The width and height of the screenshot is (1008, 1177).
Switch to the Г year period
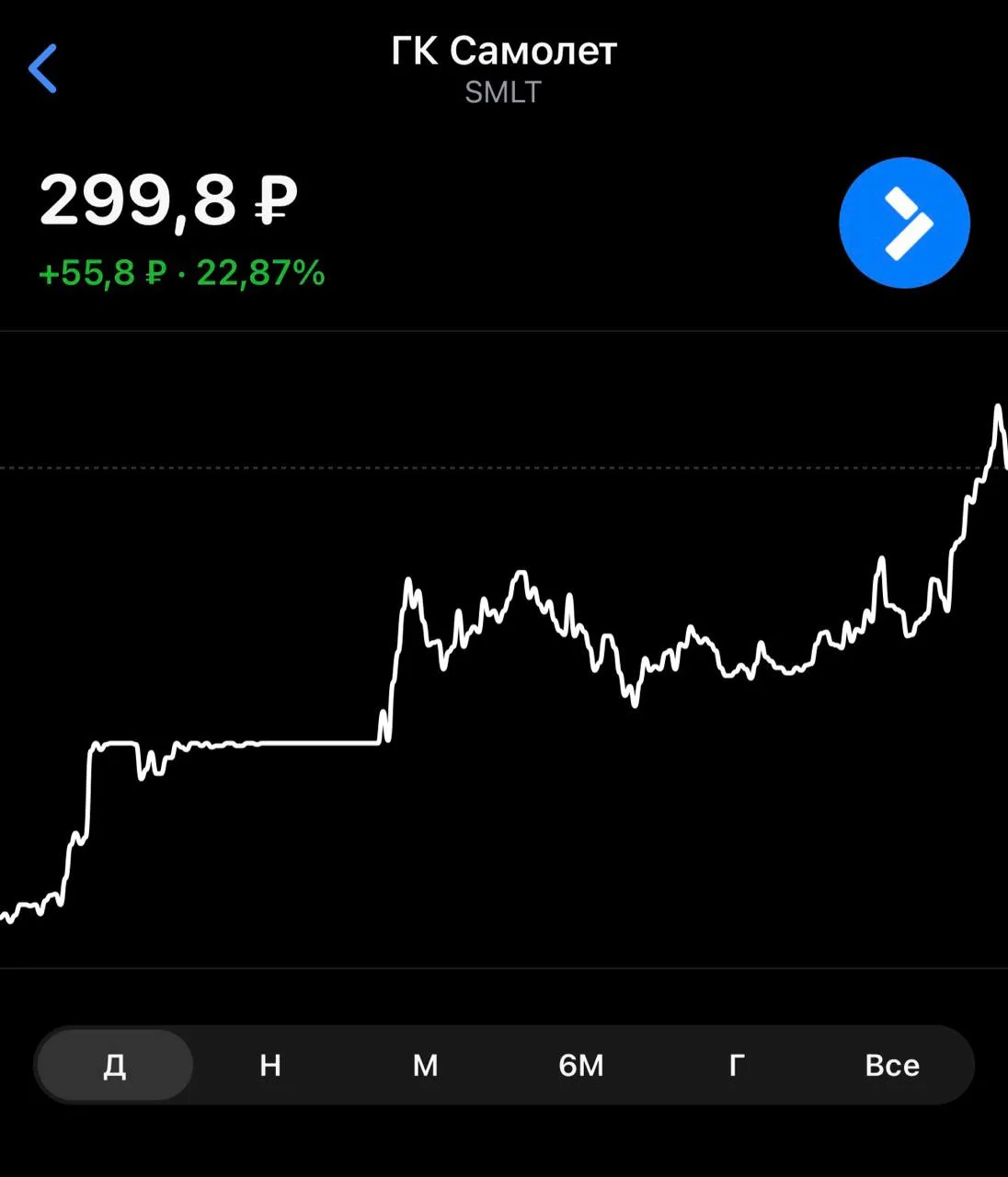pyautogui.click(x=737, y=1065)
